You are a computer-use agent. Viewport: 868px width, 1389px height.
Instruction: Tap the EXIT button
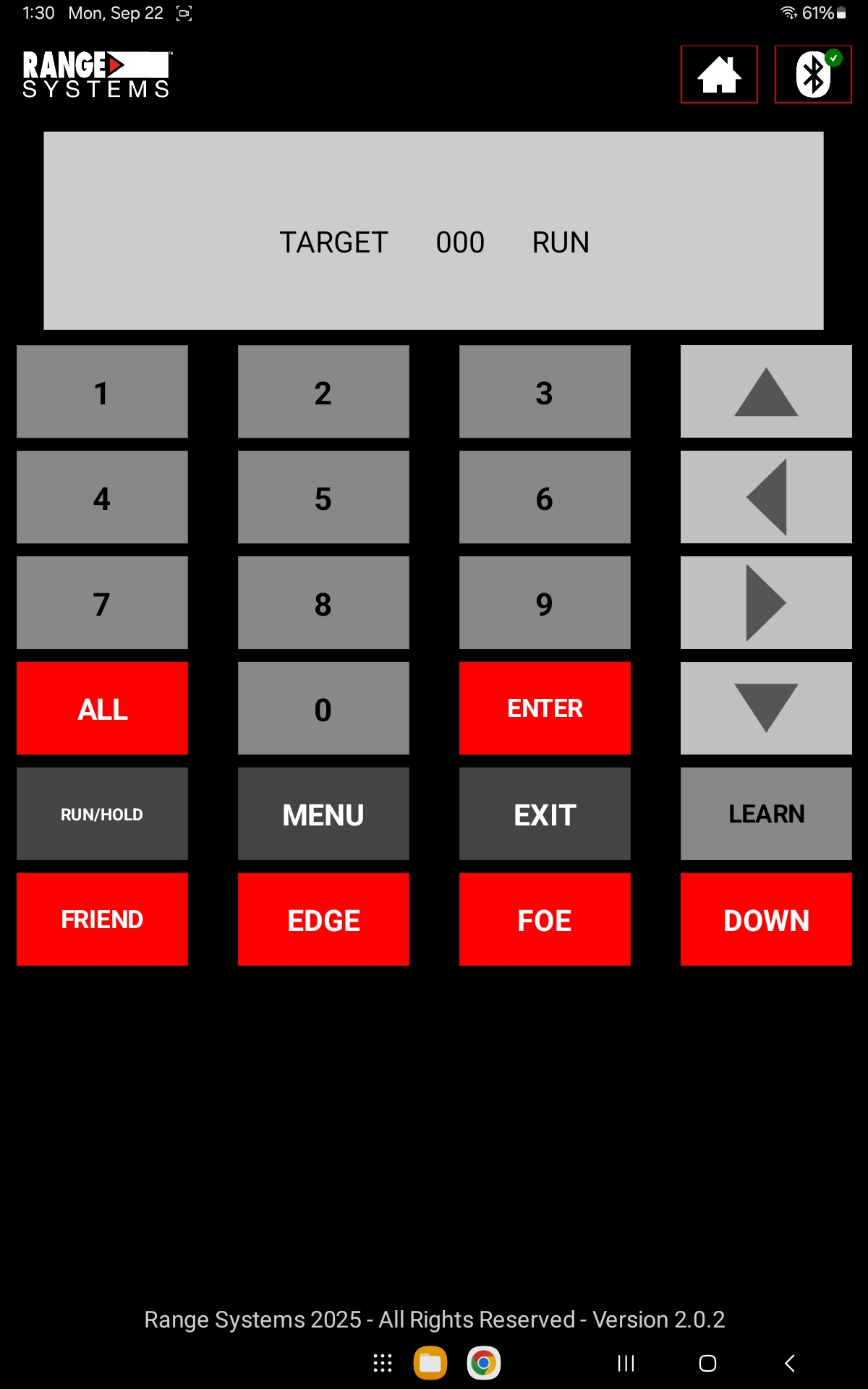[x=545, y=814]
